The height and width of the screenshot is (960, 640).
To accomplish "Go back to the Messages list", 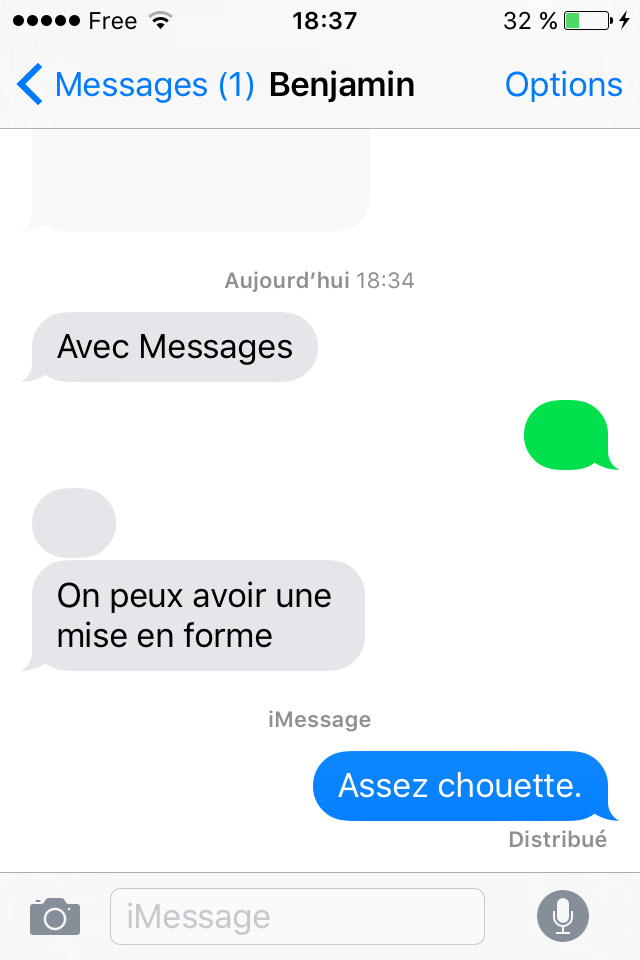I will pyautogui.click(x=135, y=85).
